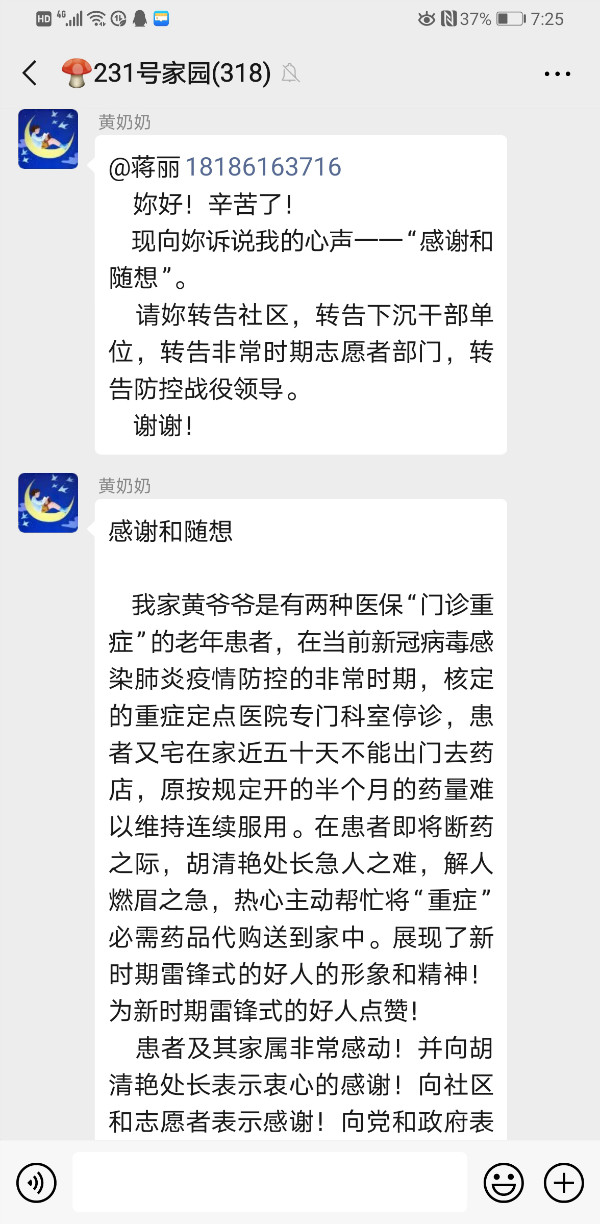This screenshot has height=1224, width=600.
Task: Go back from the 231号家园 group chat
Action: (x=30, y=73)
